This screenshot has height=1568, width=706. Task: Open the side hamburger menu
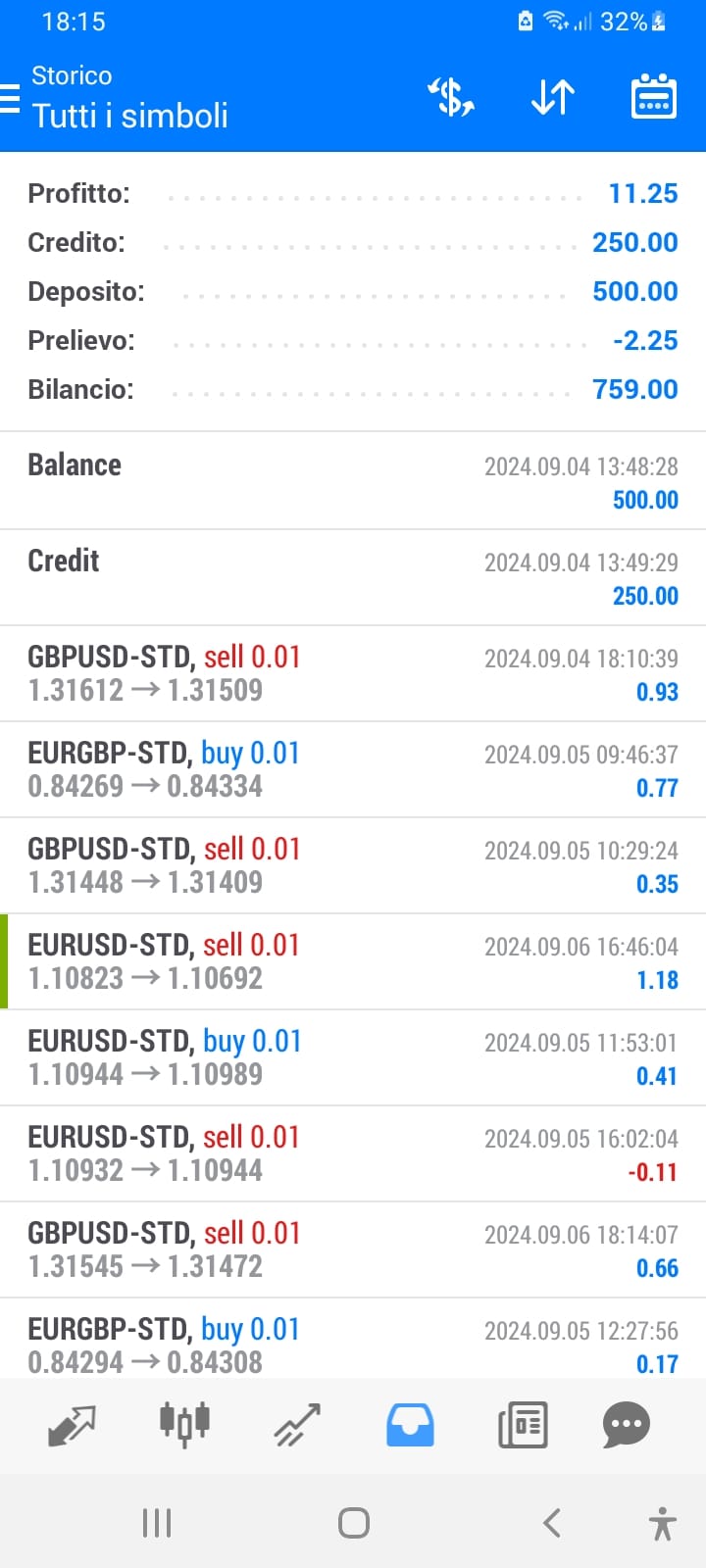pyautogui.click(x=10, y=97)
